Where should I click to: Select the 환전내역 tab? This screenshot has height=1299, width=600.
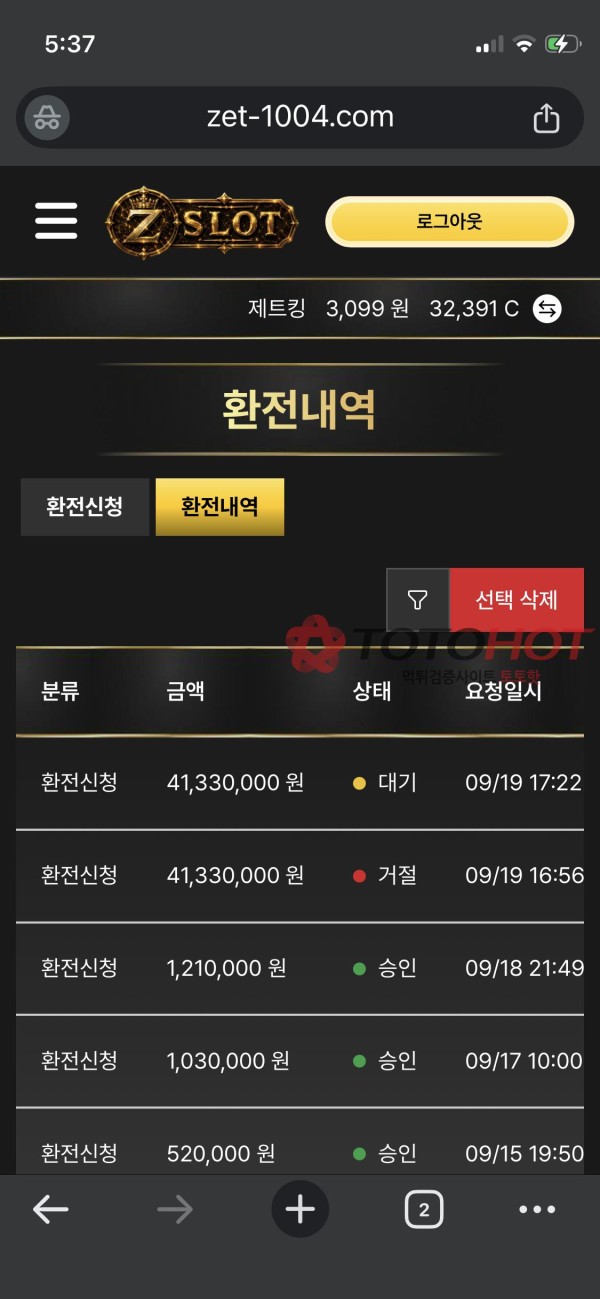(x=220, y=507)
